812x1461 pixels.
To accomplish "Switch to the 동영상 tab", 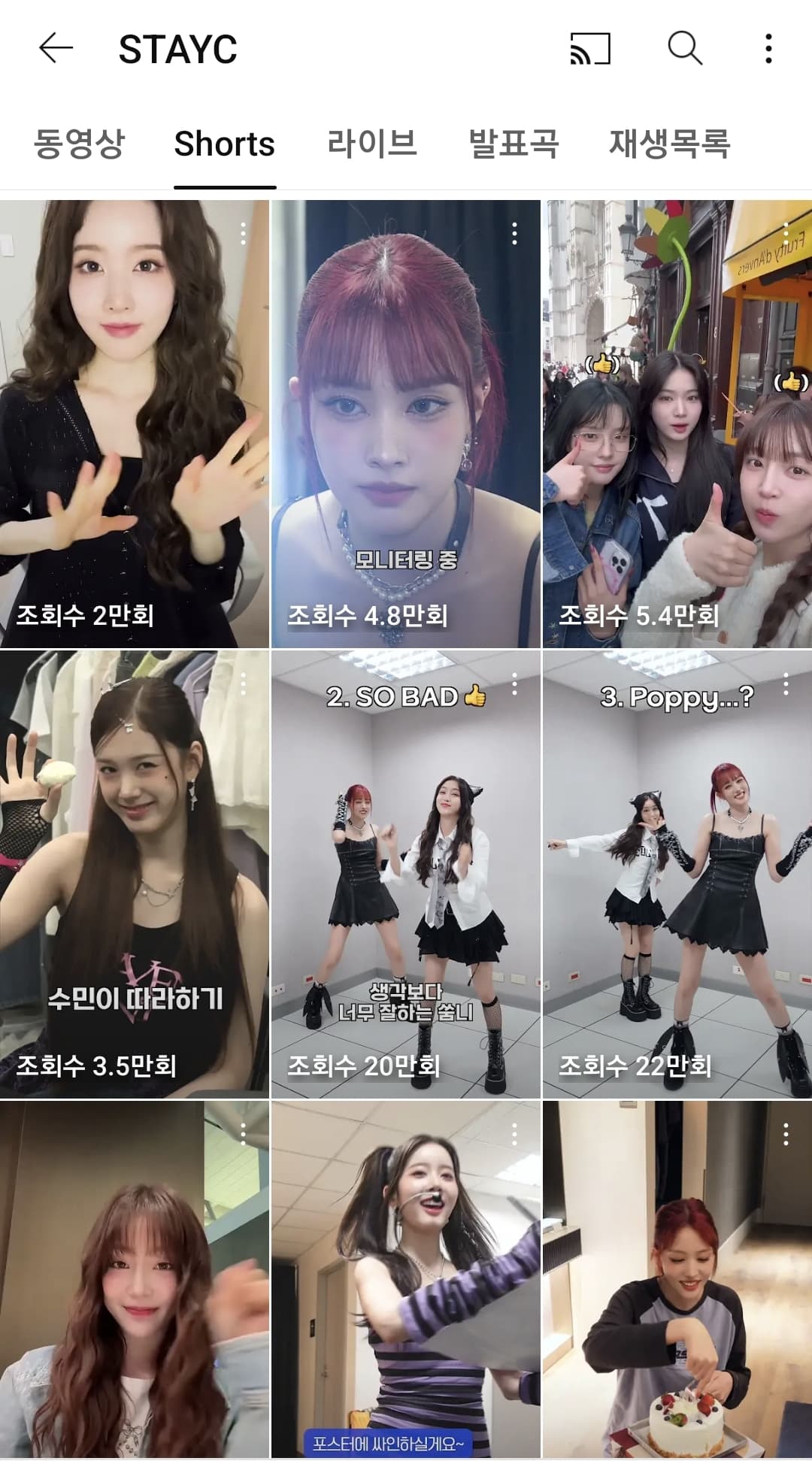I will (x=79, y=144).
